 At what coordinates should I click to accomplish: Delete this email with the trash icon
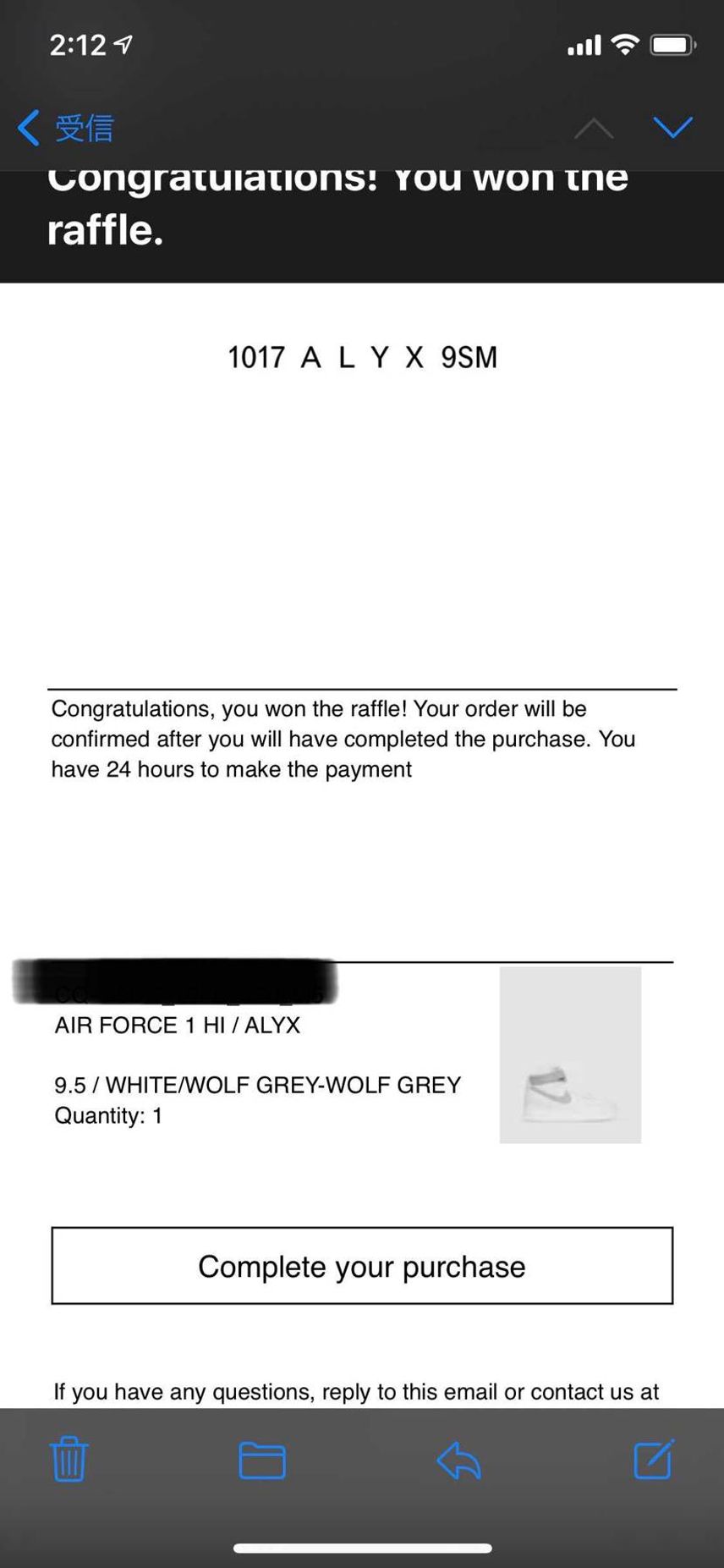[69, 1459]
